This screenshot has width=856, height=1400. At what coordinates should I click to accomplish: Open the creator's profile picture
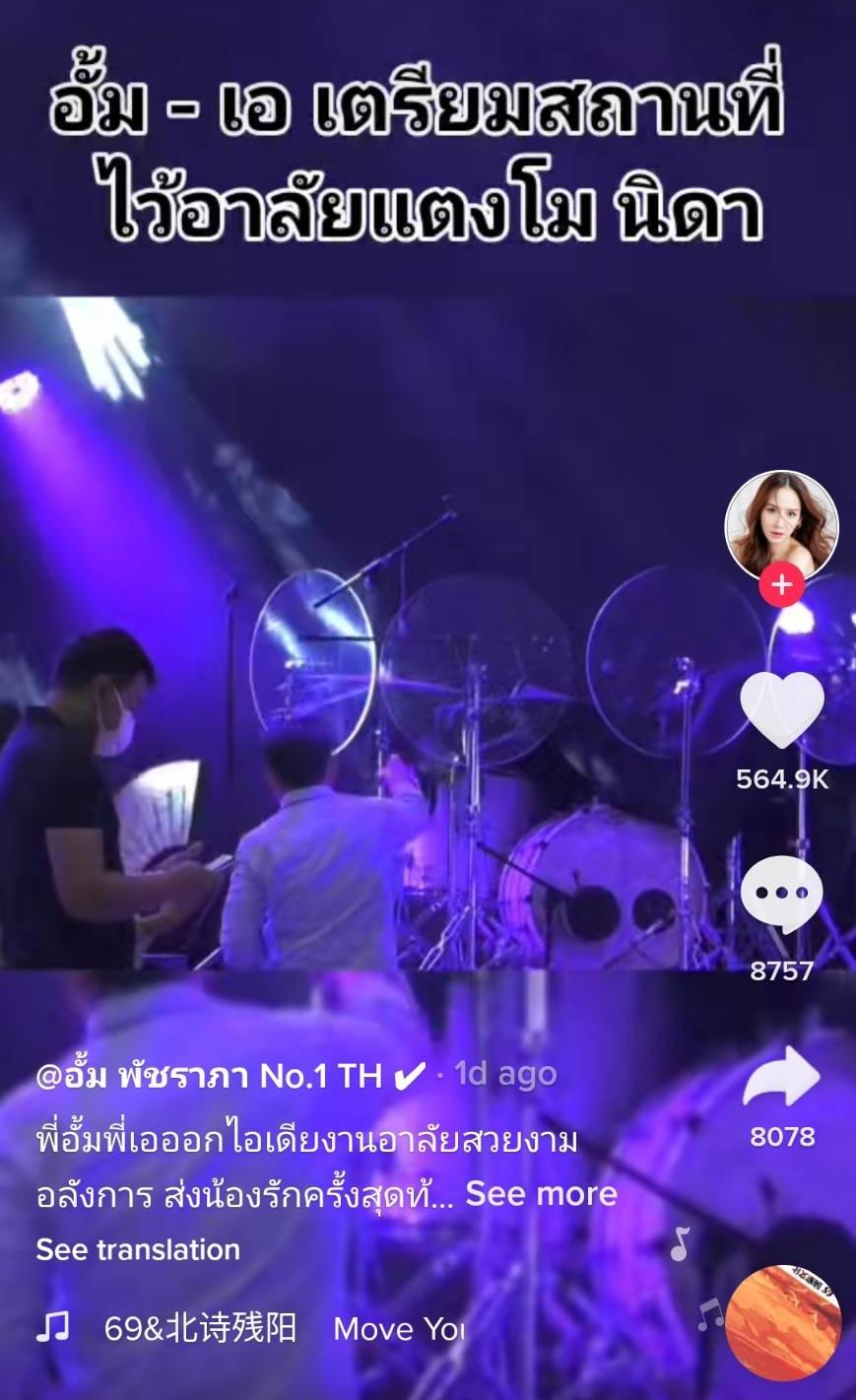point(781,524)
